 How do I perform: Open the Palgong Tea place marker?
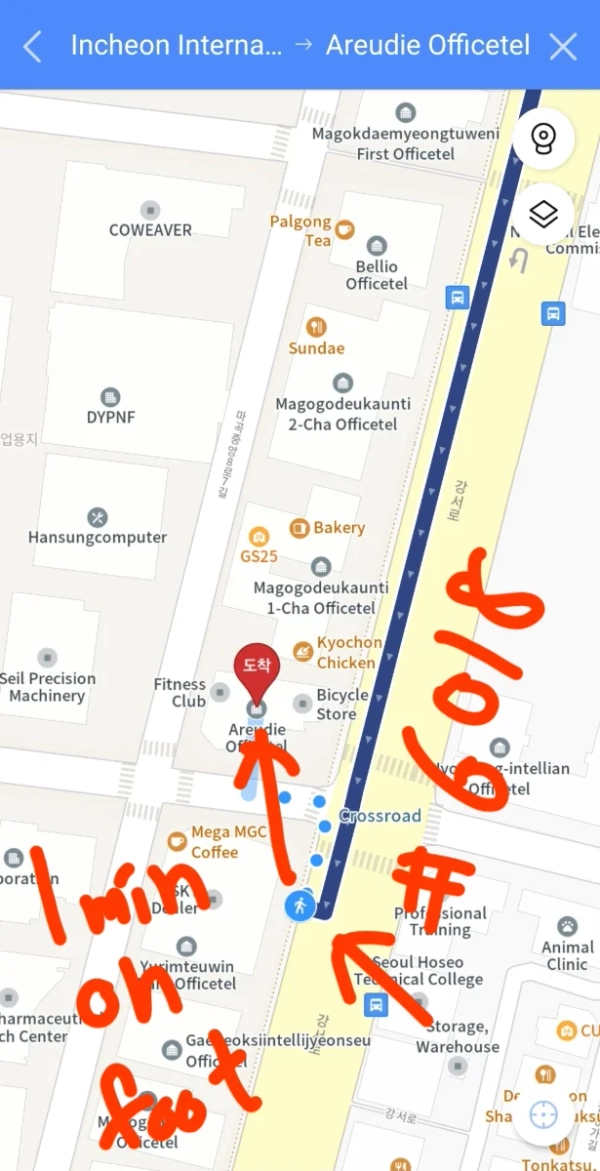[x=344, y=229]
